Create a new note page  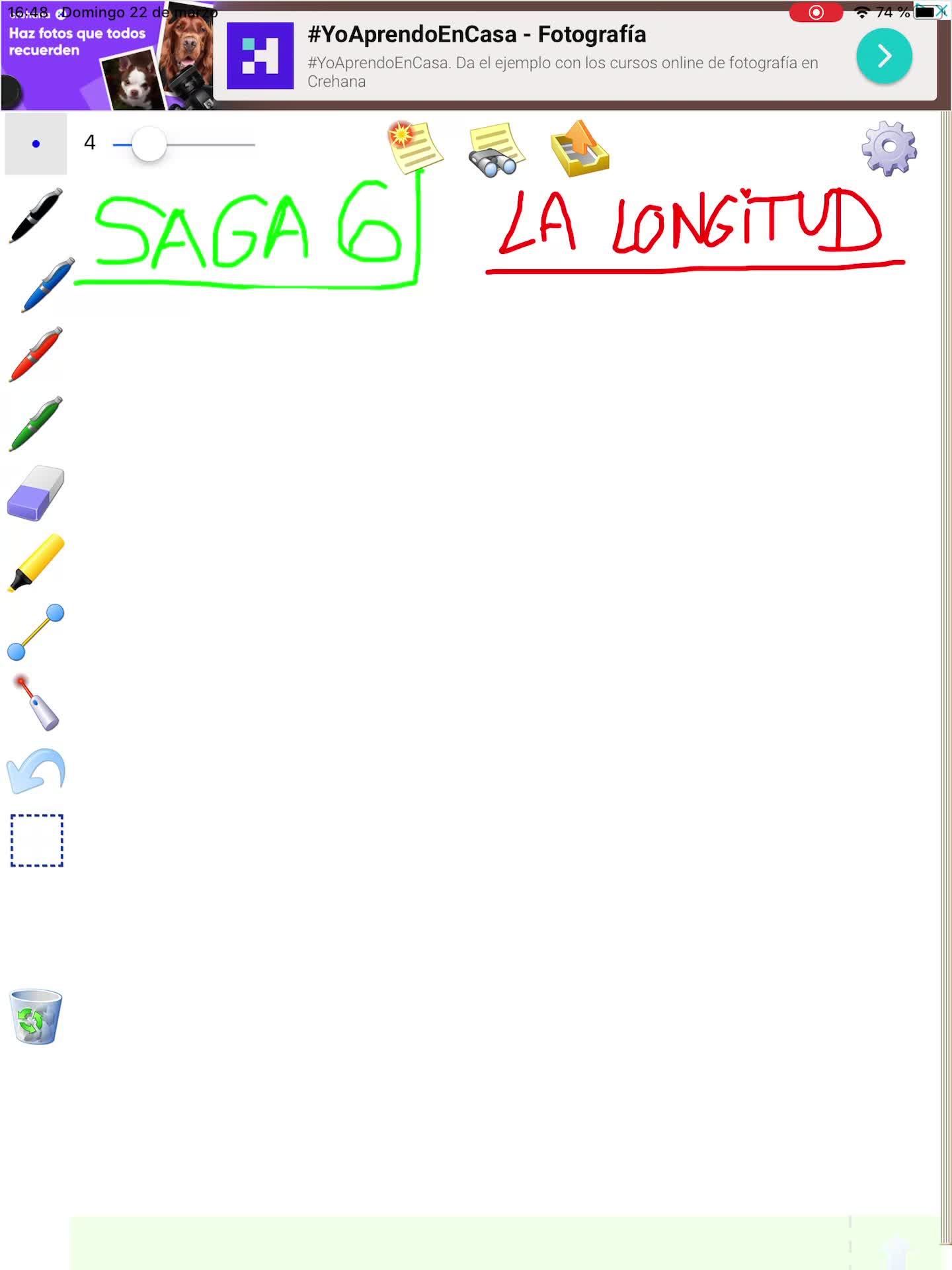click(x=415, y=147)
